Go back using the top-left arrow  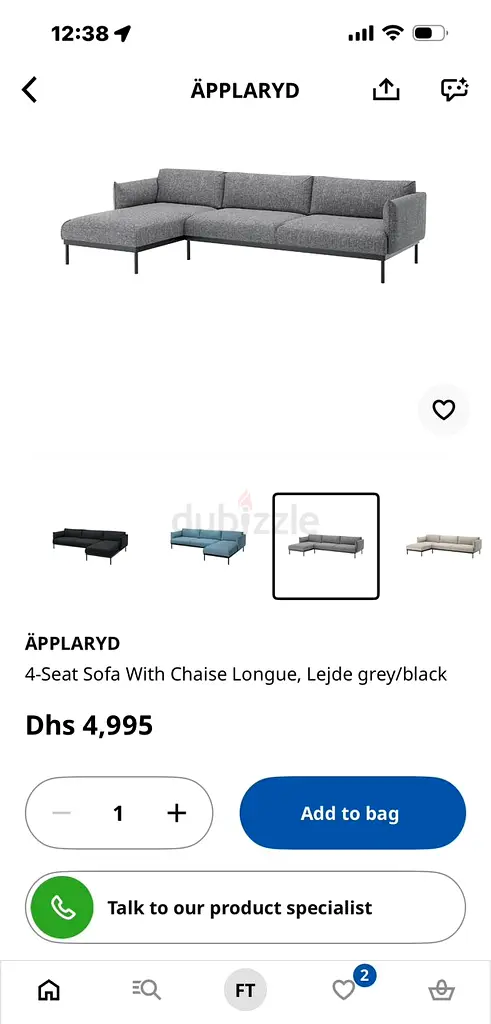tap(29, 89)
